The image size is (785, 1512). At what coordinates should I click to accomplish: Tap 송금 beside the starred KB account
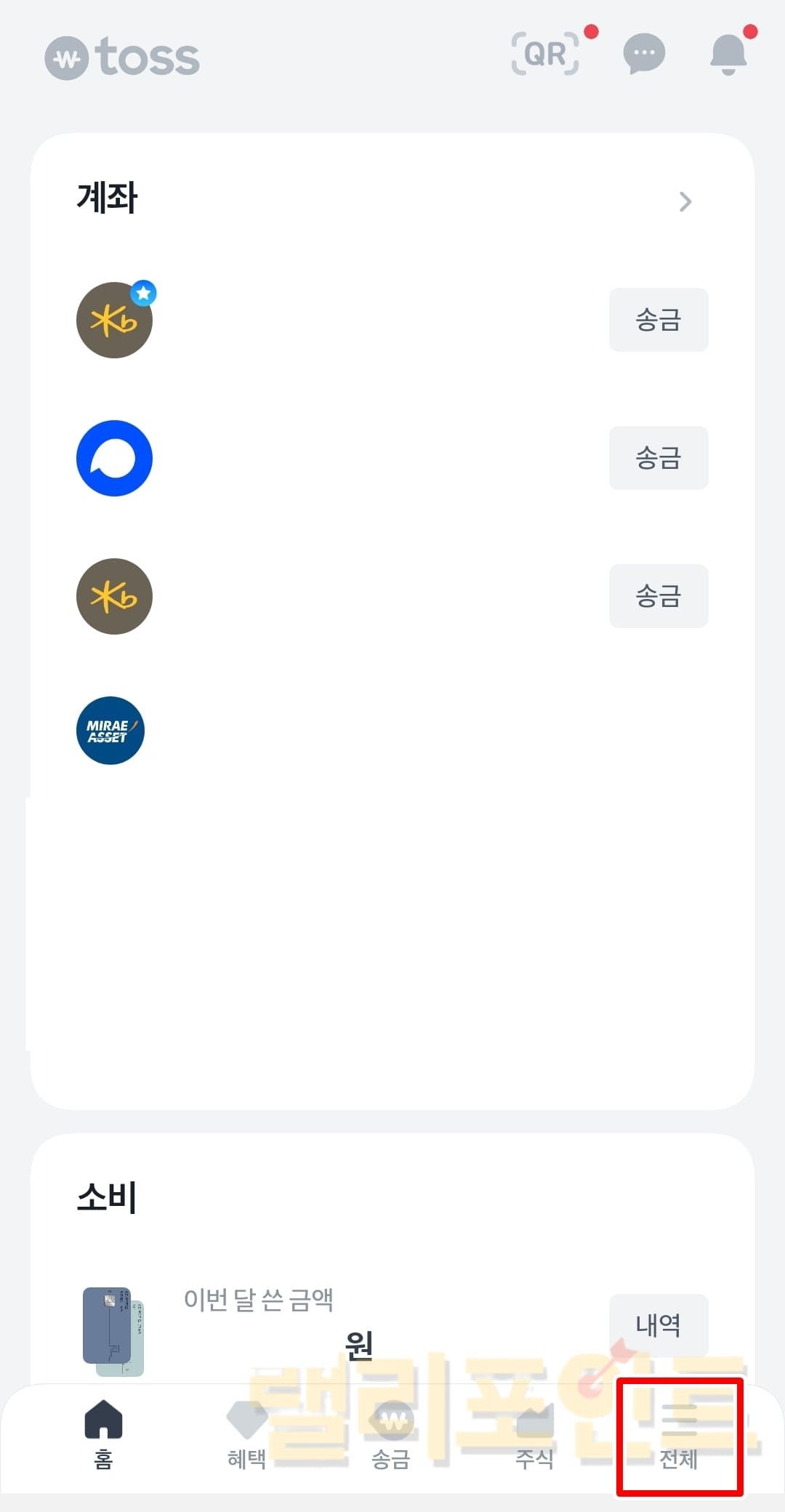(x=658, y=320)
